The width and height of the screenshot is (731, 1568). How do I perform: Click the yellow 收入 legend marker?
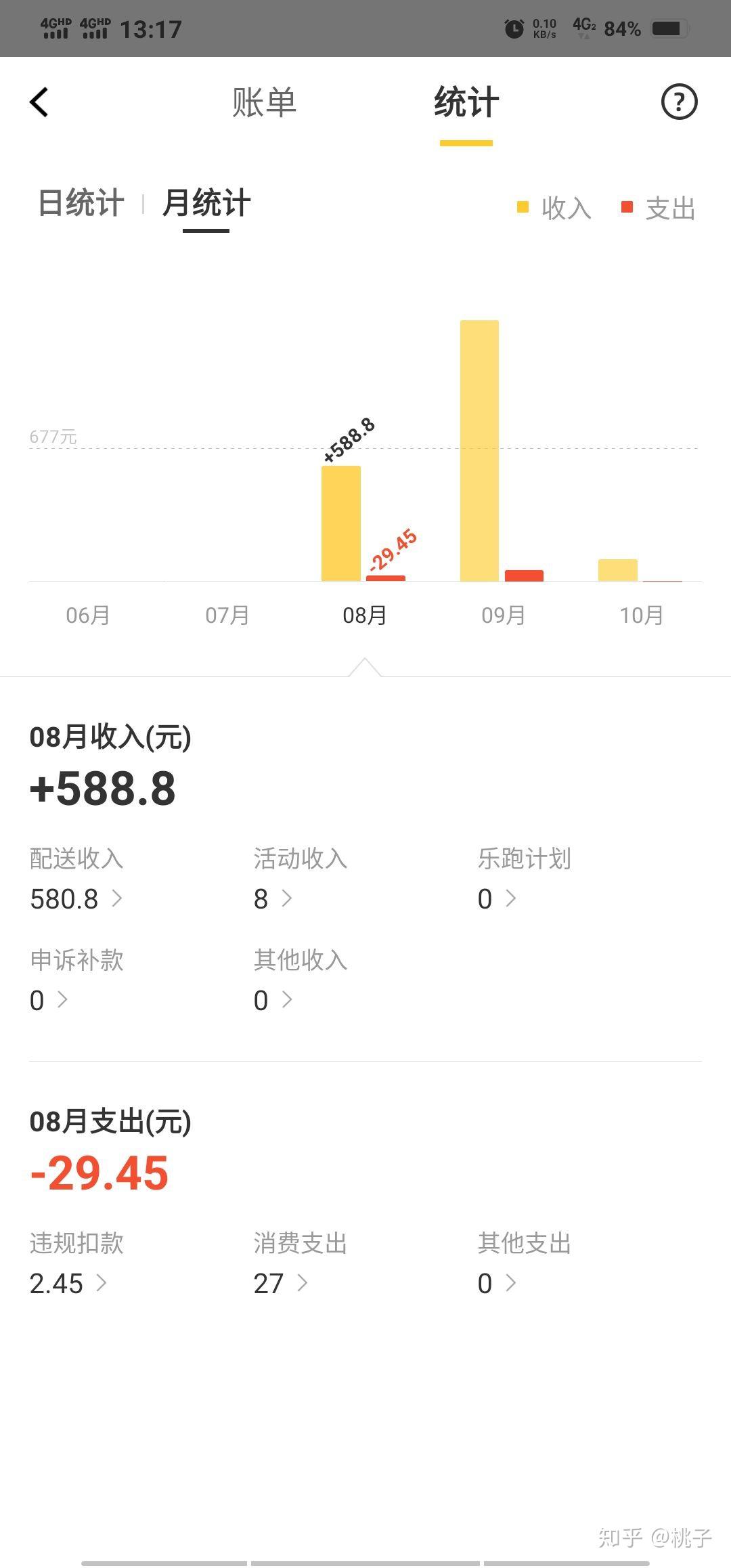tap(521, 207)
